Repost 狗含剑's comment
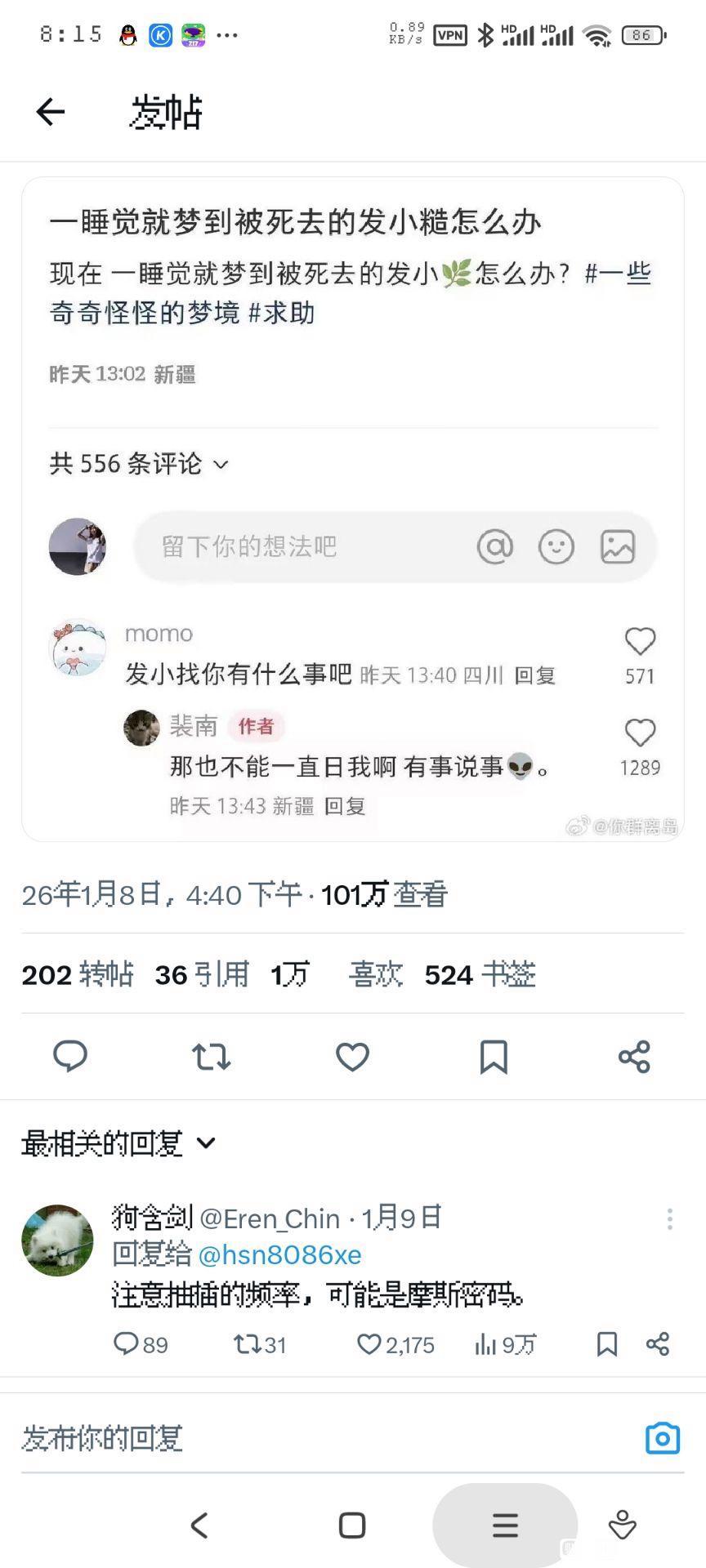 [246, 1343]
